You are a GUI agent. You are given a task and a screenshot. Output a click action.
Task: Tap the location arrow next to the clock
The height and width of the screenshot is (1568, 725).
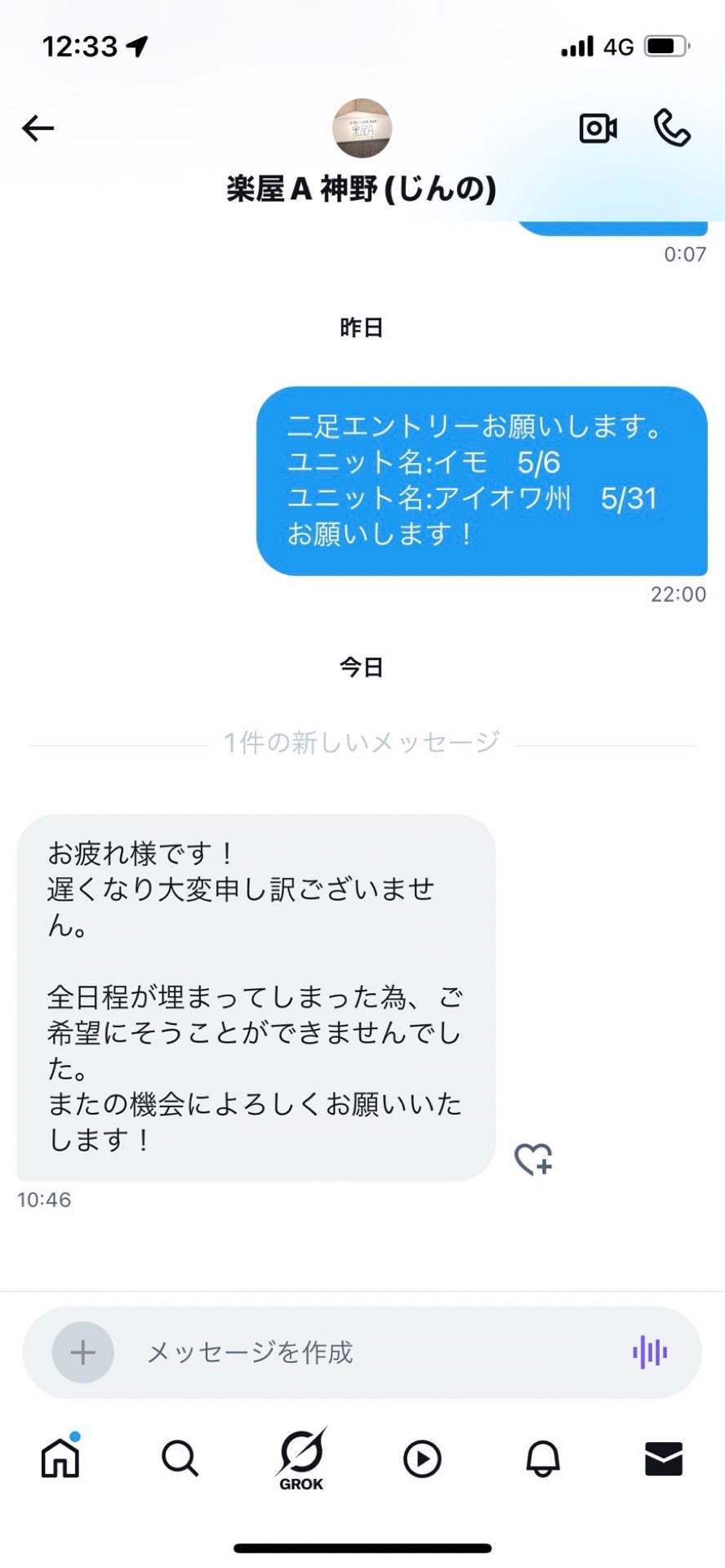pyautogui.click(x=136, y=47)
